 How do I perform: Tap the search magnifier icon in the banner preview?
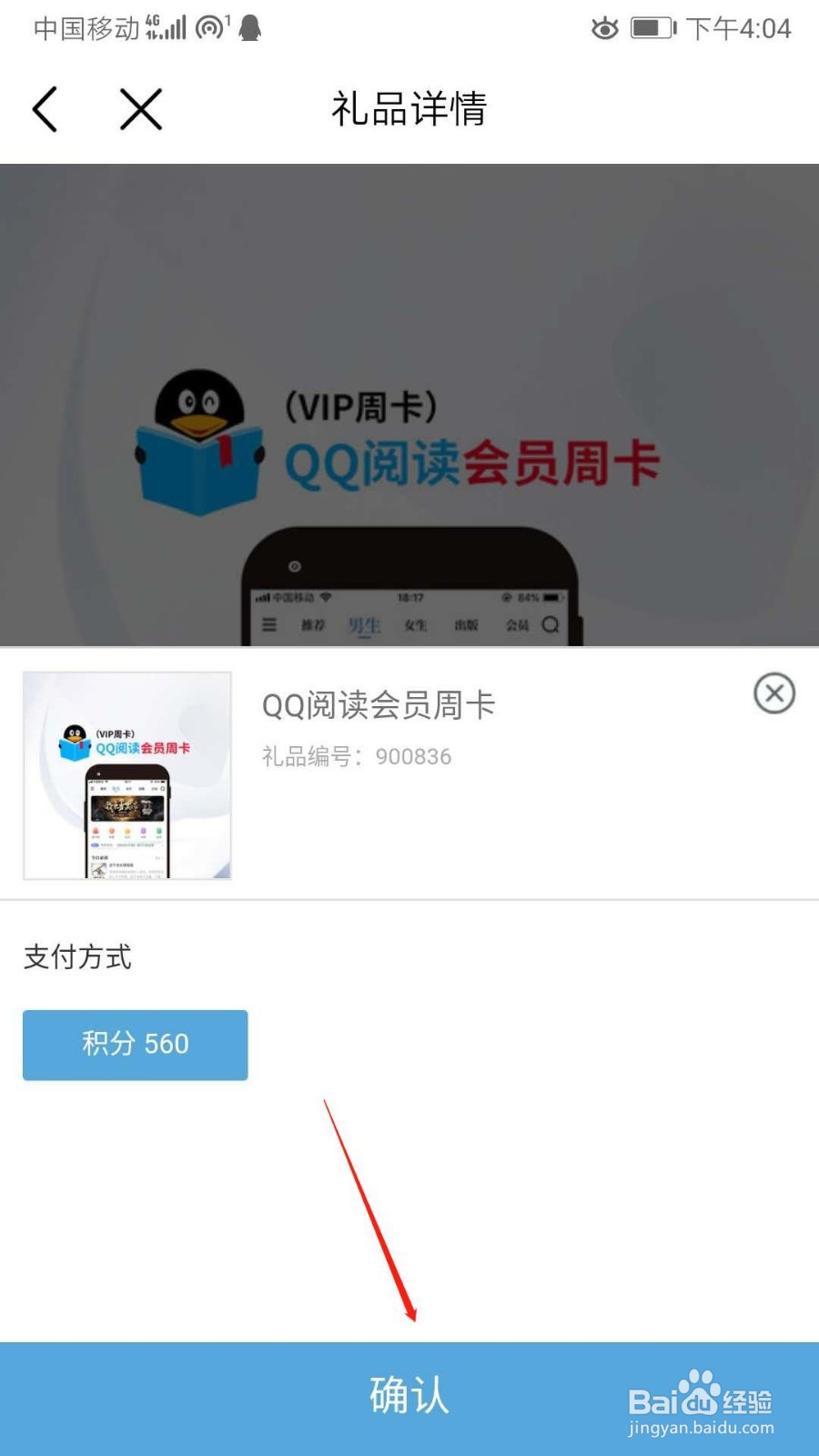(551, 625)
